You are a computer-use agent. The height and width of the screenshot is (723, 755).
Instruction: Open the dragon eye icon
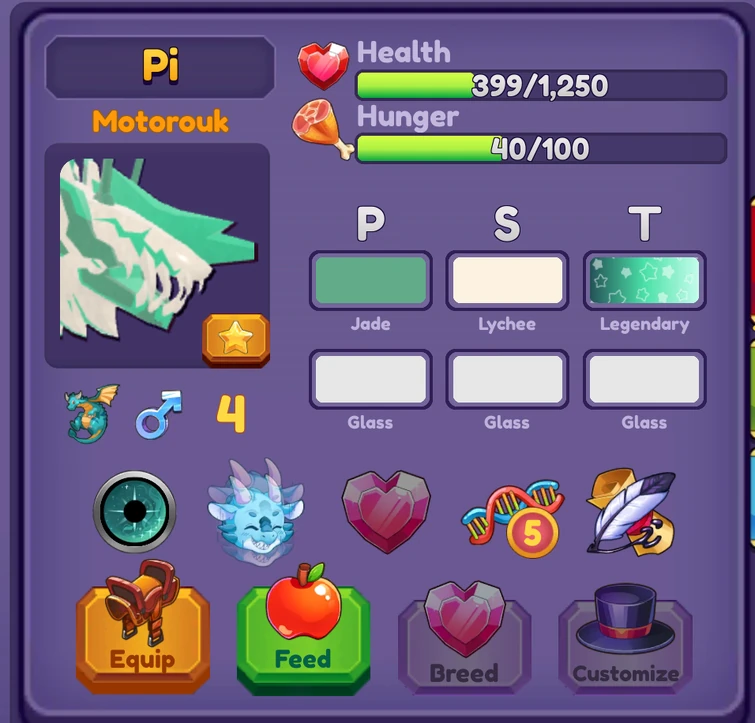click(x=134, y=511)
